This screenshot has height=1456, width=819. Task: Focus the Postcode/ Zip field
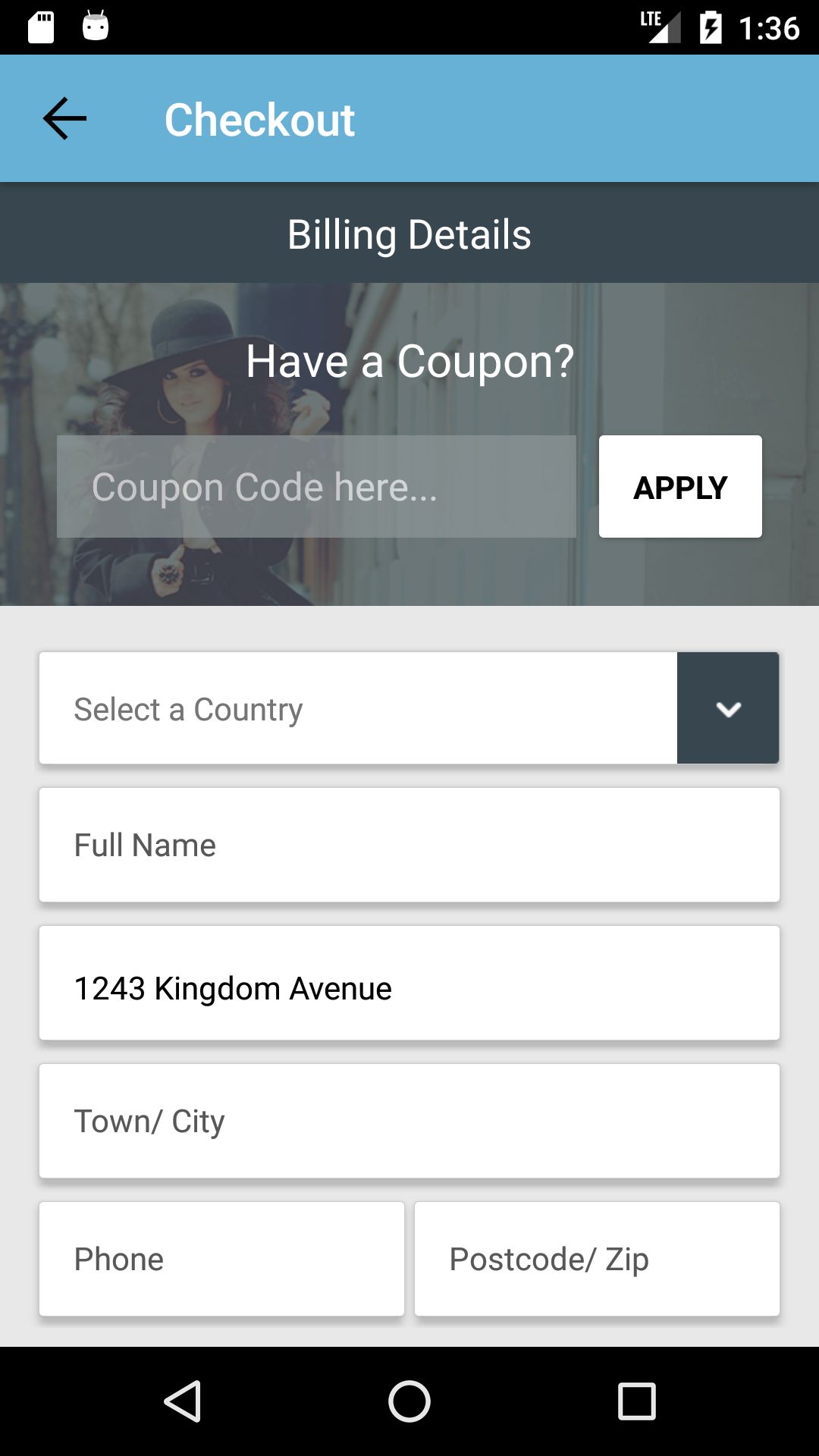[x=597, y=1259]
